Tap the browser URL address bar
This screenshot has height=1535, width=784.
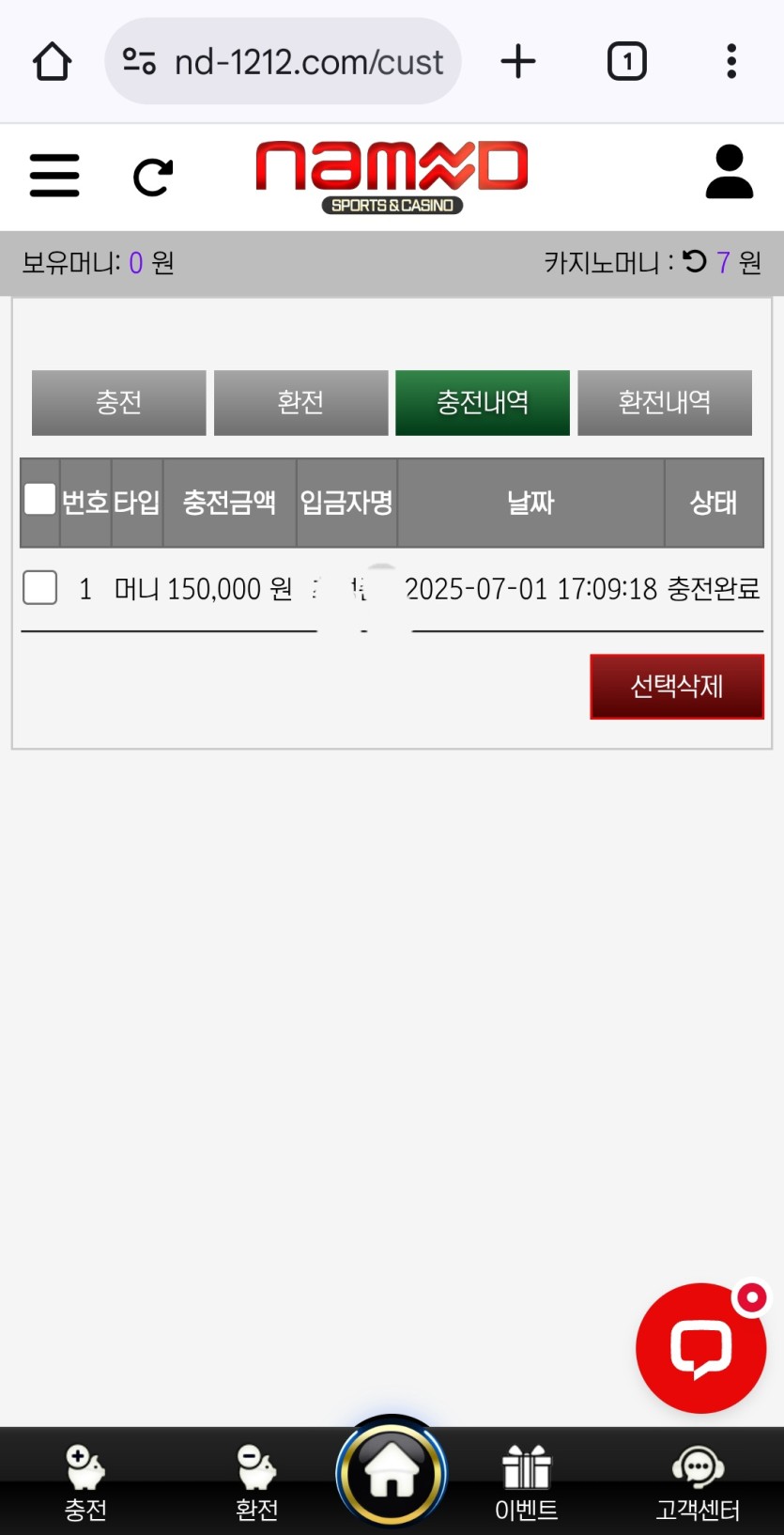(284, 62)
